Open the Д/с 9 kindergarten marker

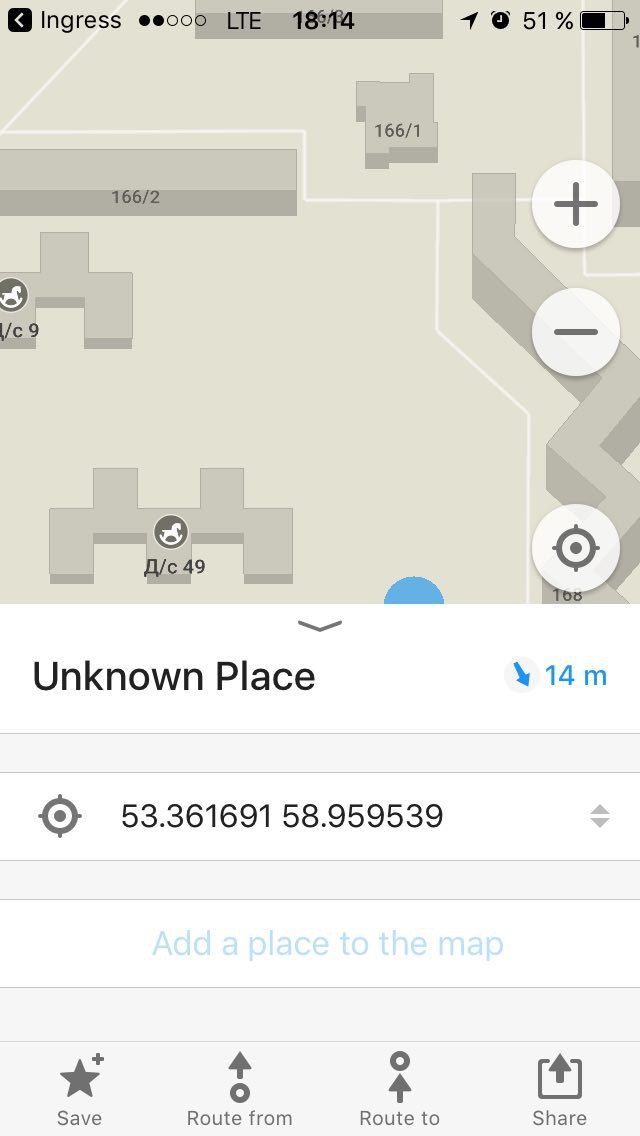pos(10,296)
